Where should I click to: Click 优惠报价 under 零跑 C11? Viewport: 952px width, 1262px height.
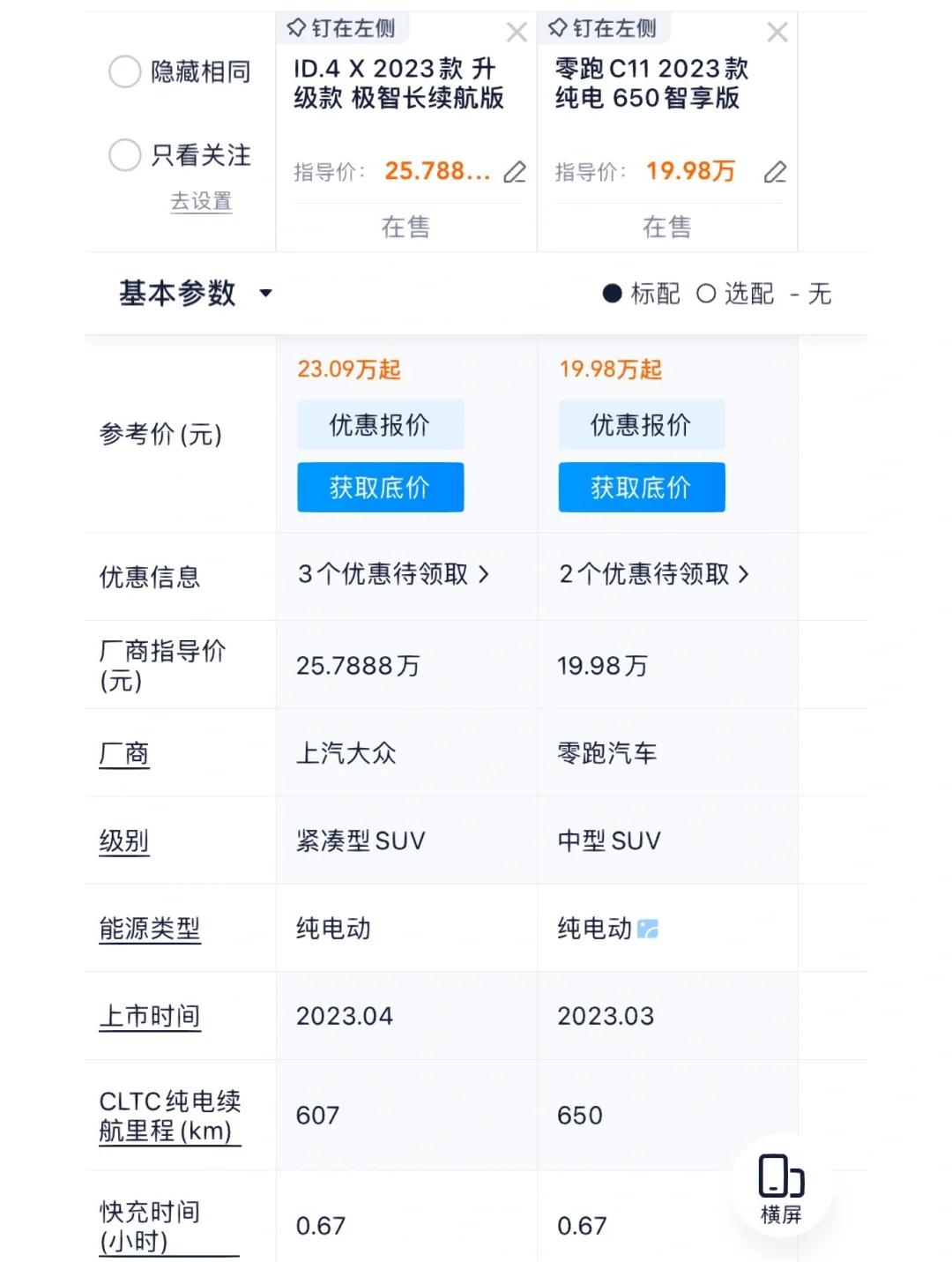click(642, 423)
